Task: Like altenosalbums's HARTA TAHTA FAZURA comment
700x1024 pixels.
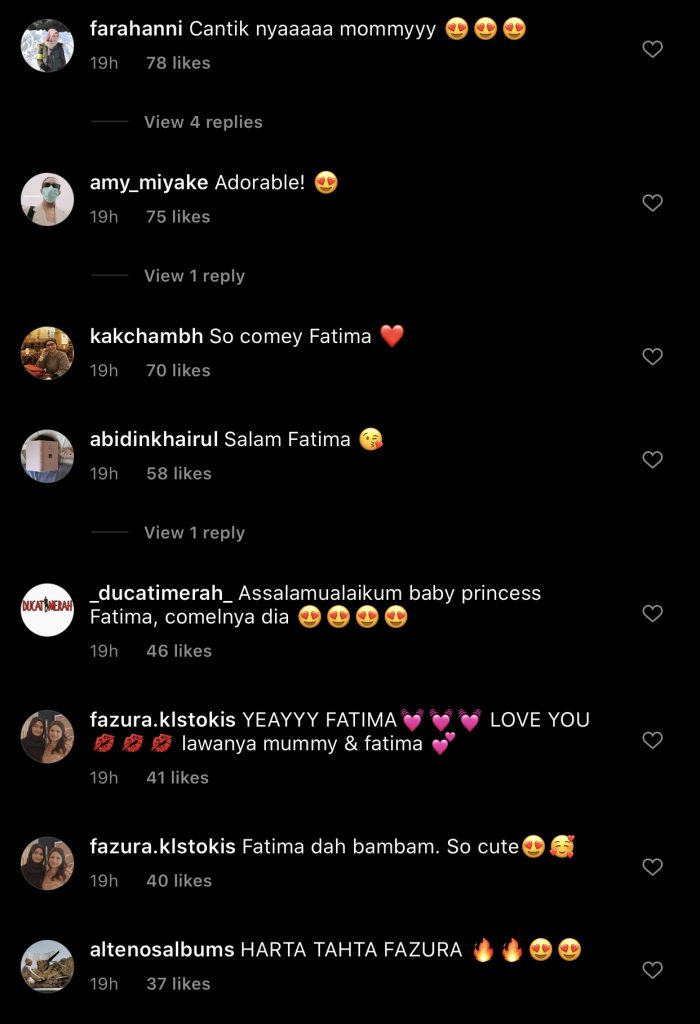Action: pyautogui.click(x=652, y=970)
